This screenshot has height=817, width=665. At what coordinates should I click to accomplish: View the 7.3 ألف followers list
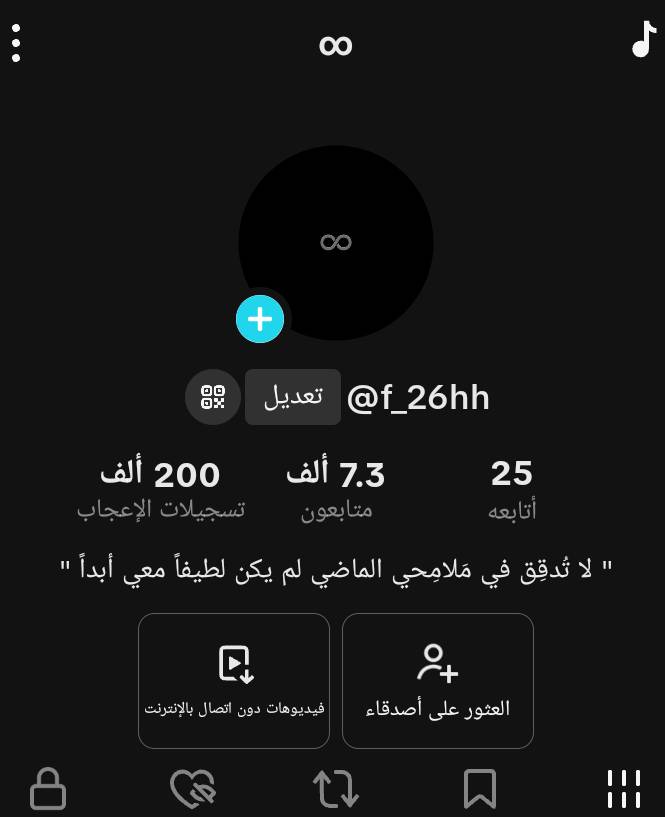tap(336, 488)
